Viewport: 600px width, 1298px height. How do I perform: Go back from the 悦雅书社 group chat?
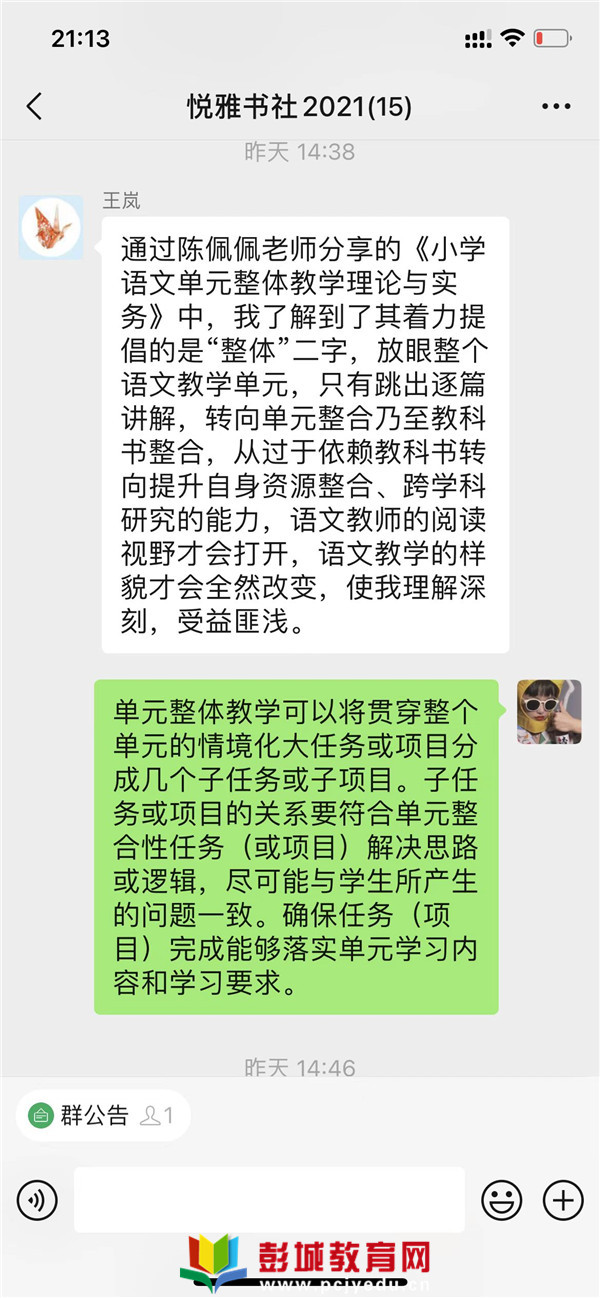point(35,107)
